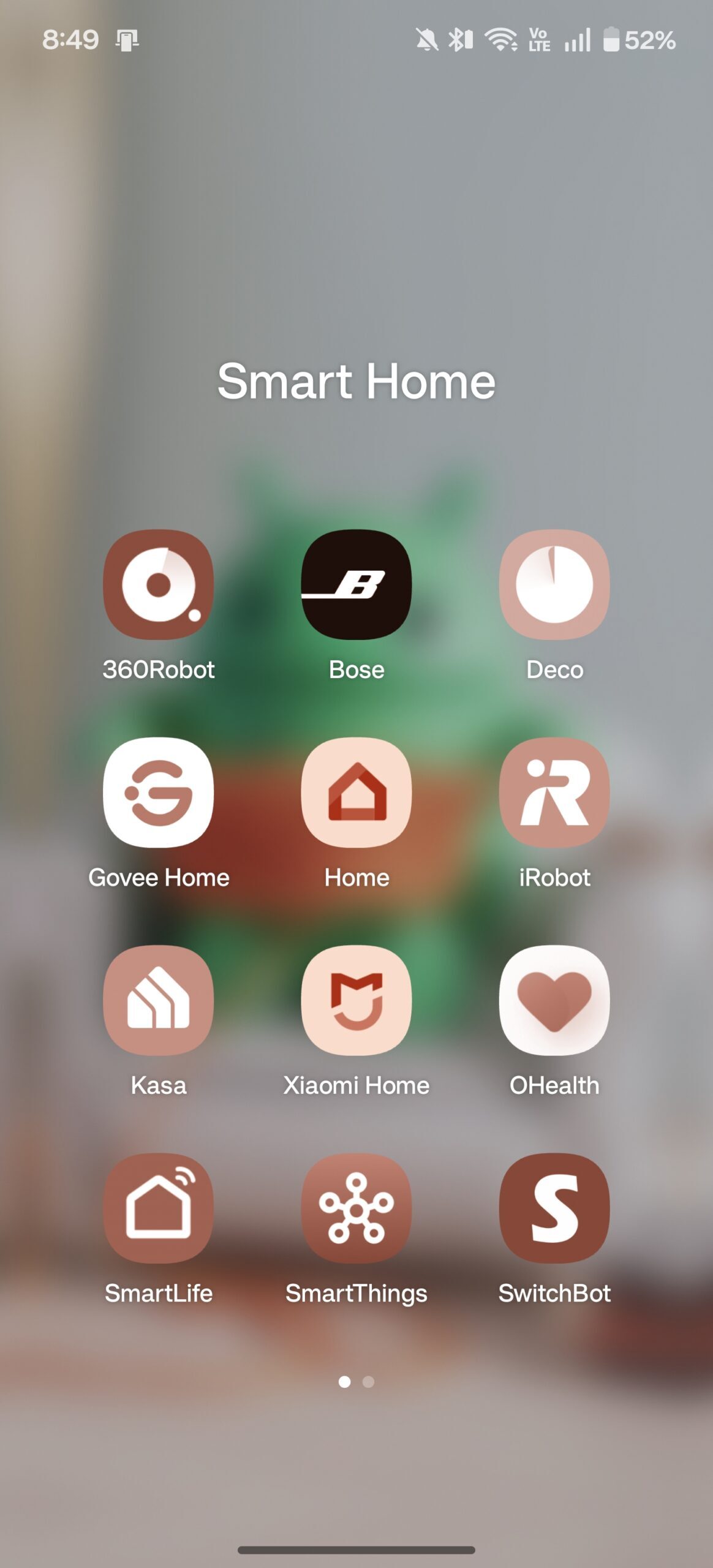Open SmartThings
The height and width of the screenshot is (1568, 713).
[x=356, y=1208]
